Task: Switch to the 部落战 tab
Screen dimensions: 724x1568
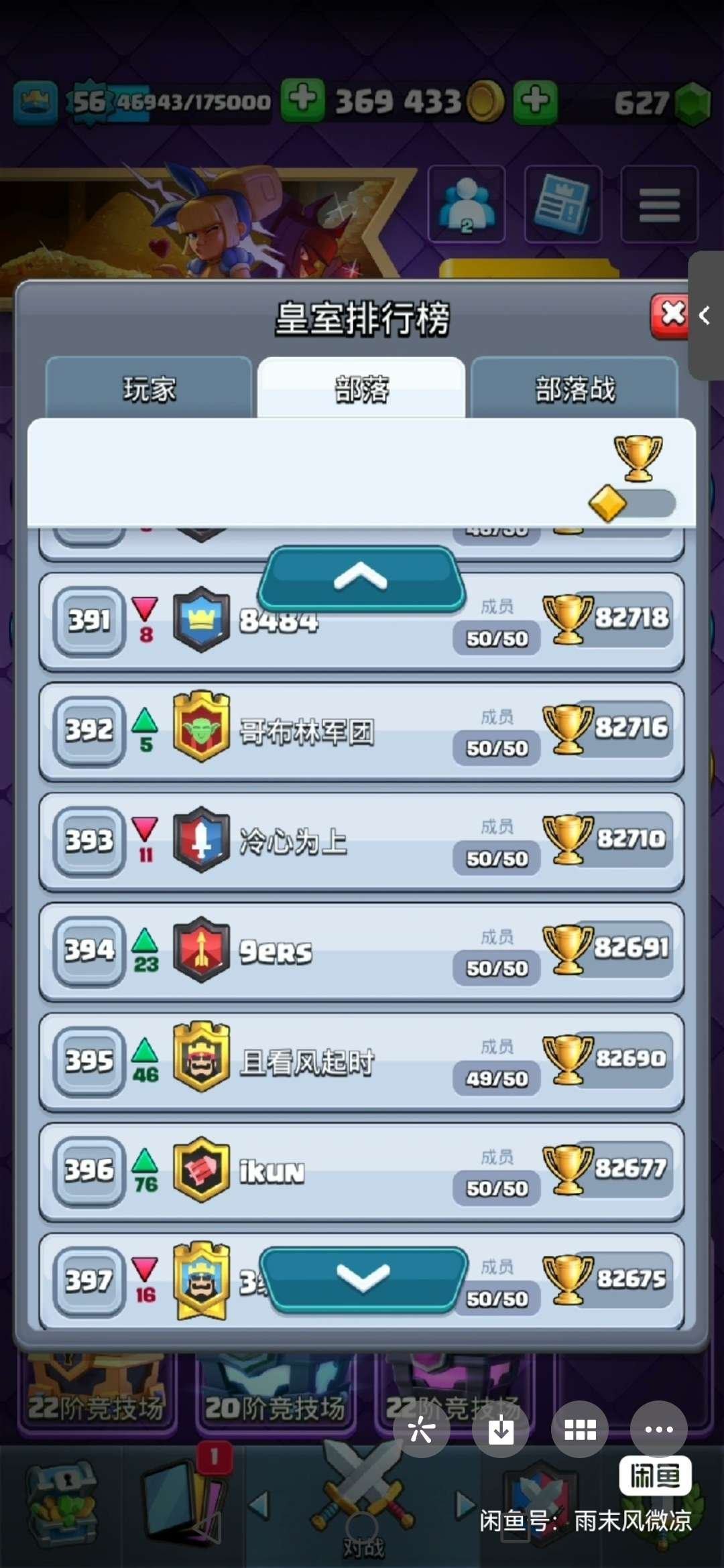Action: [575, 389]
